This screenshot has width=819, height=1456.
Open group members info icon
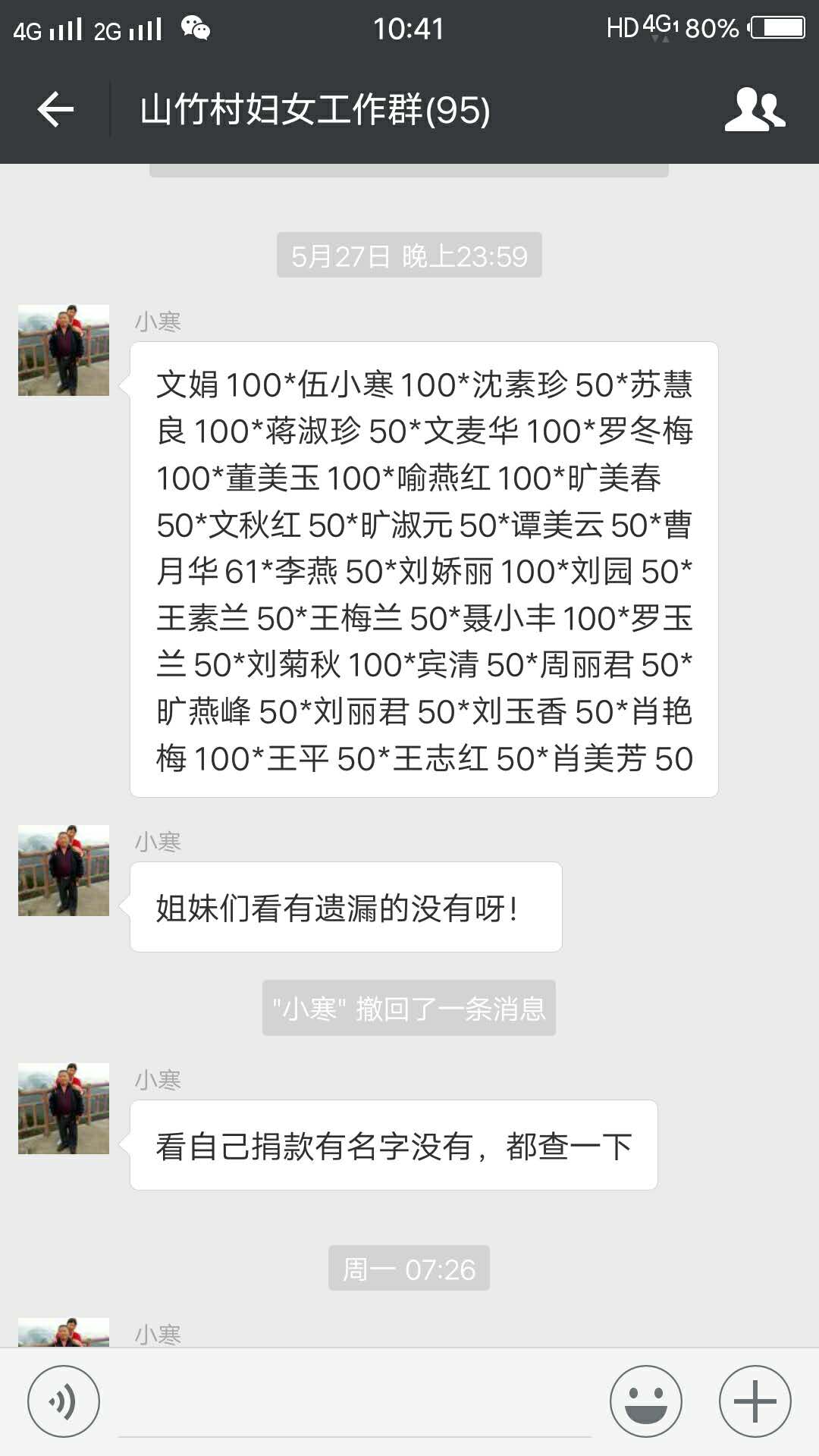tap(755, 110)
